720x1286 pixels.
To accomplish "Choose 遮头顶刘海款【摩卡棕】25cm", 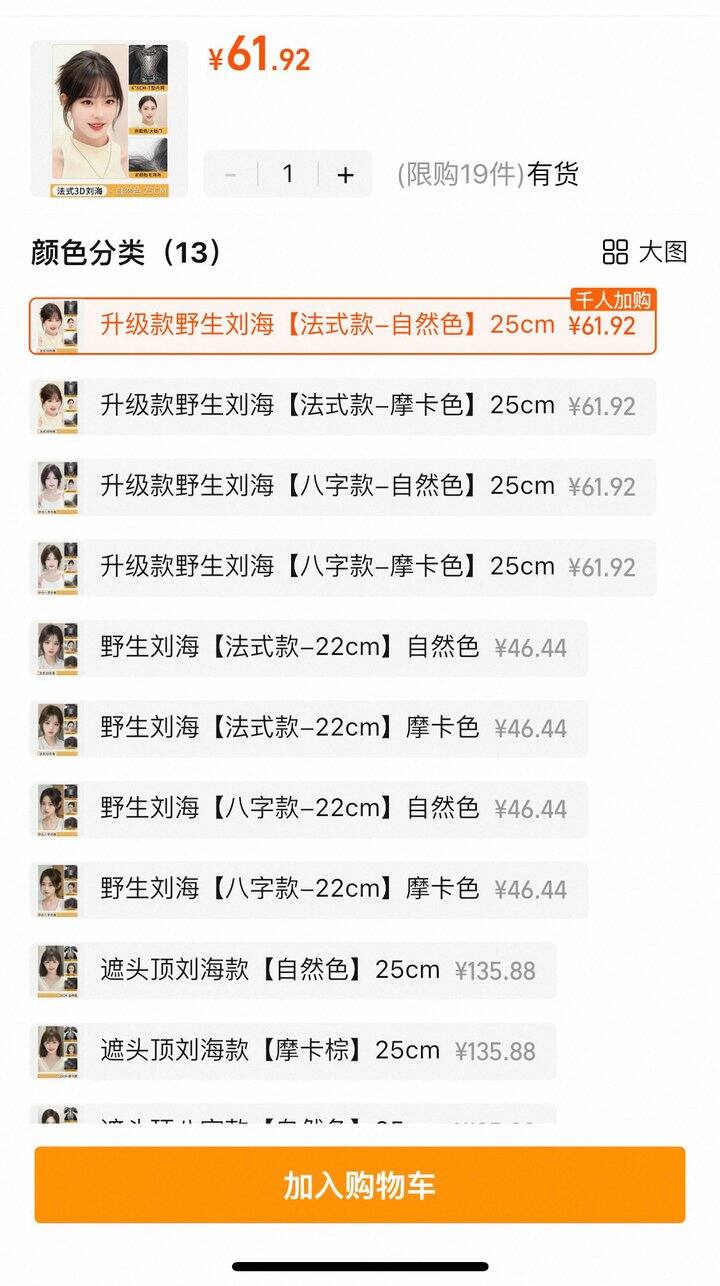I will (x=292, y=1051).
